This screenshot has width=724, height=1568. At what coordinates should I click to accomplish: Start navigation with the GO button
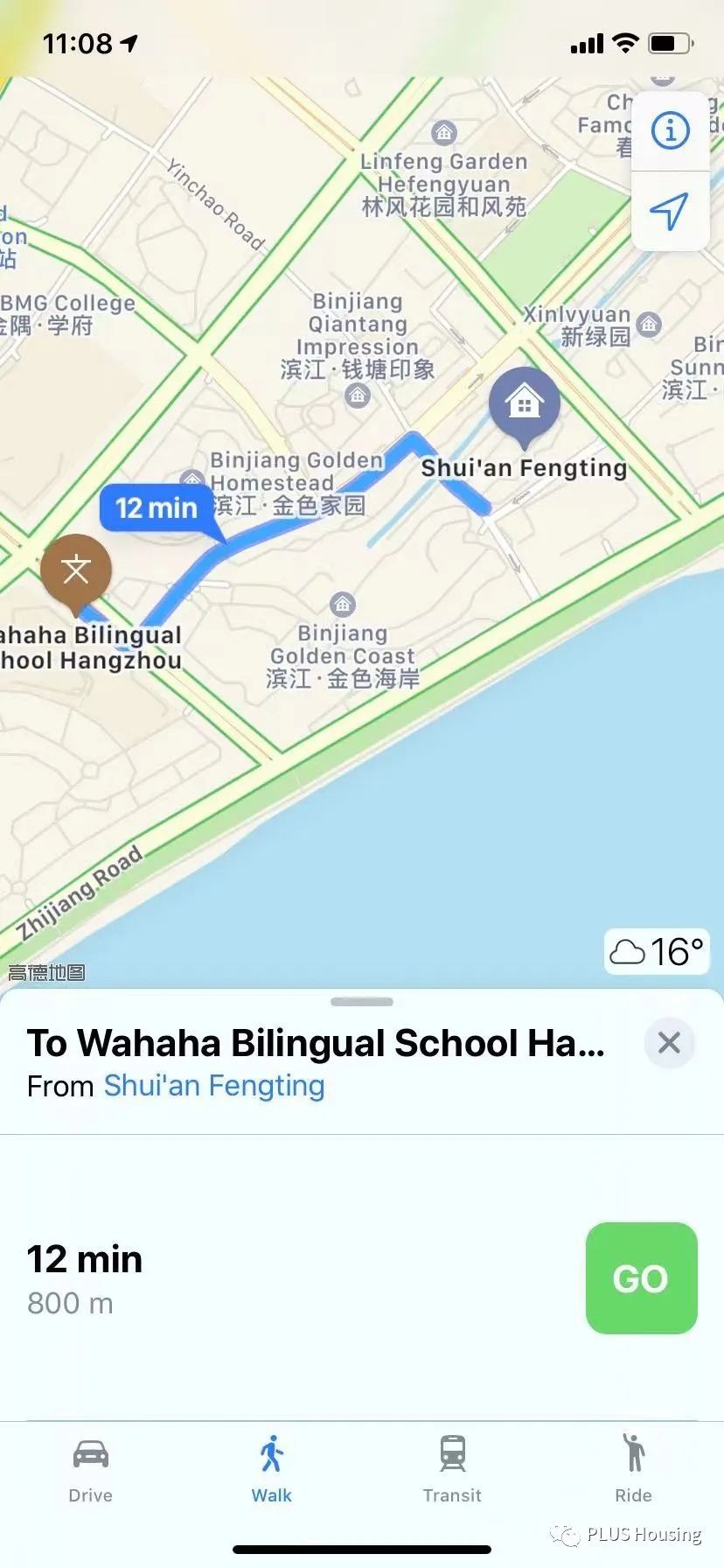641,1278
